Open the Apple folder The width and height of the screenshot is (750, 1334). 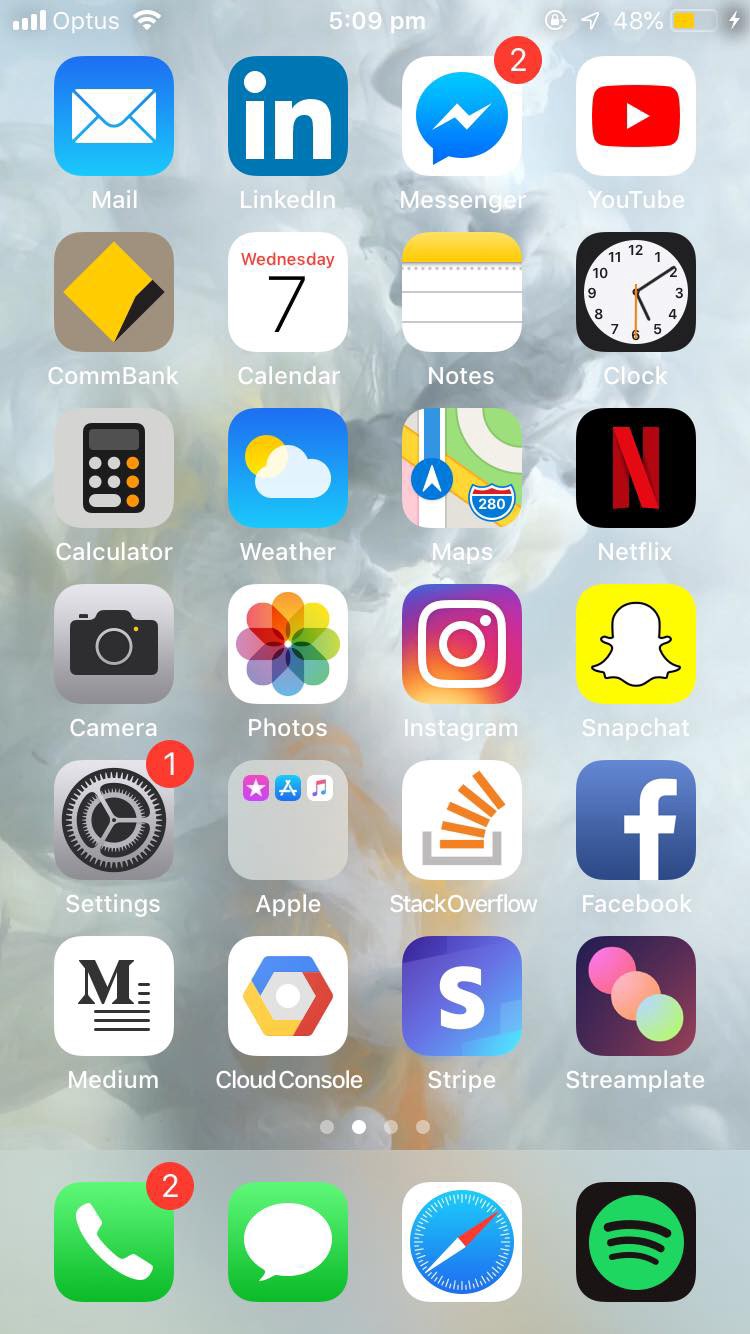288,820
